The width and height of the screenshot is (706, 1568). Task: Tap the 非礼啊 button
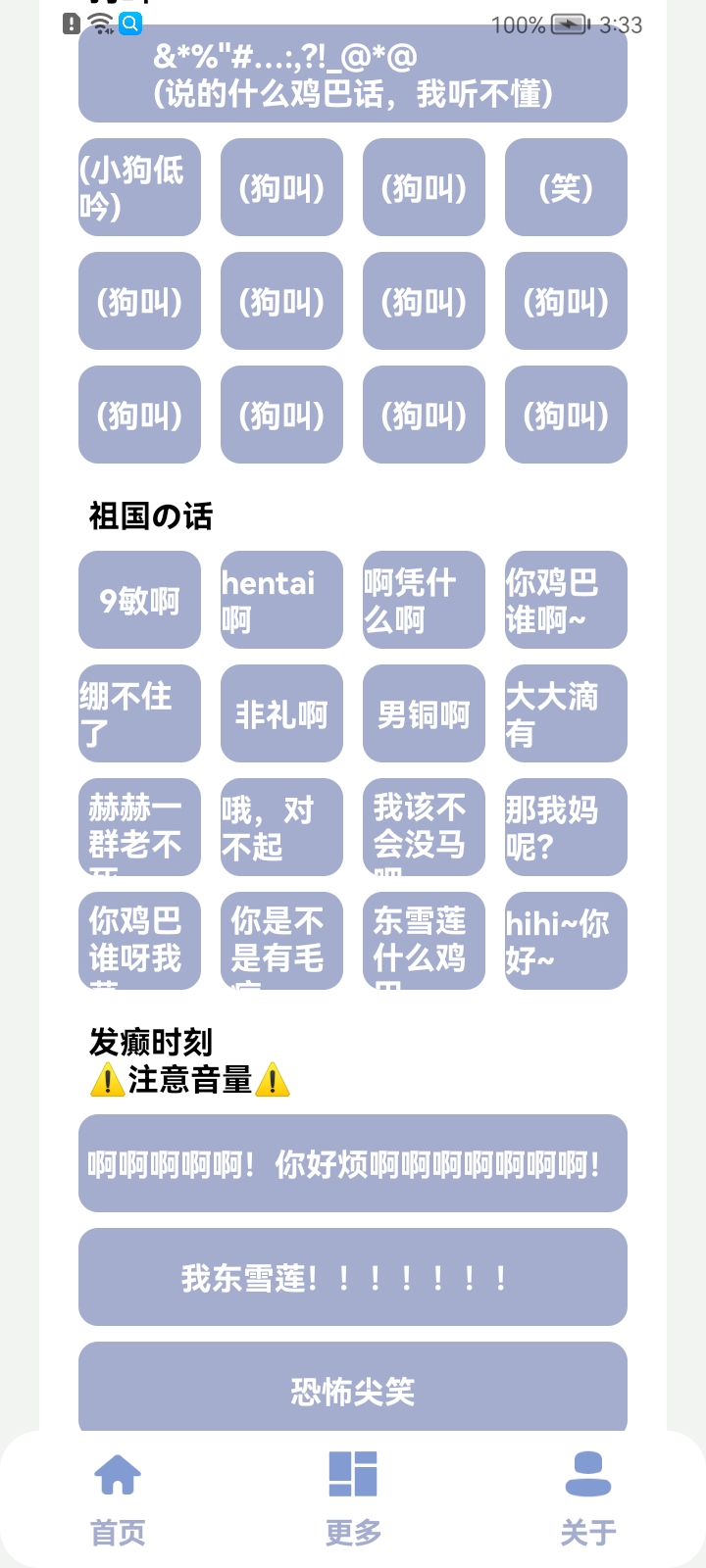point(281,713)
